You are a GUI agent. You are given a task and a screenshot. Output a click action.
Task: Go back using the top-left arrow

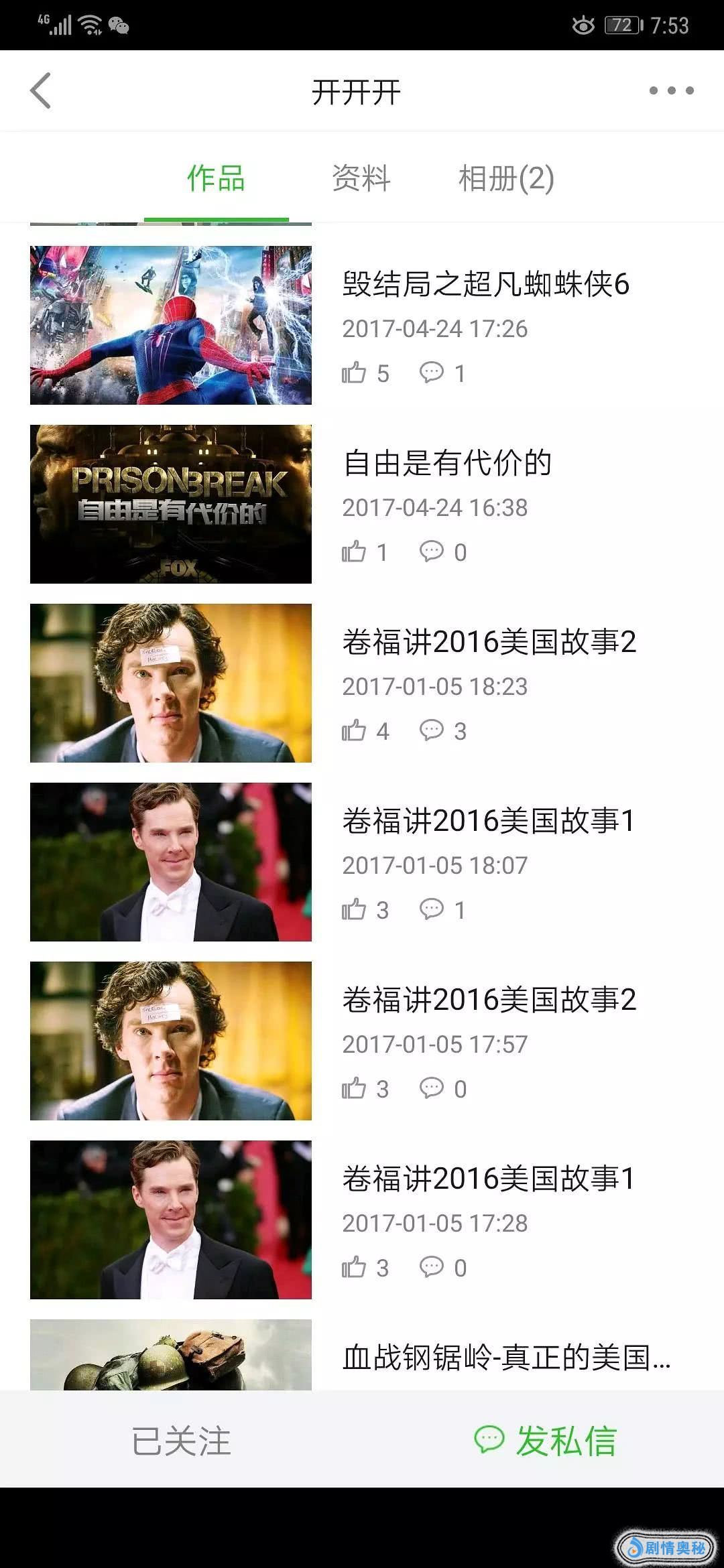[41, 90]
